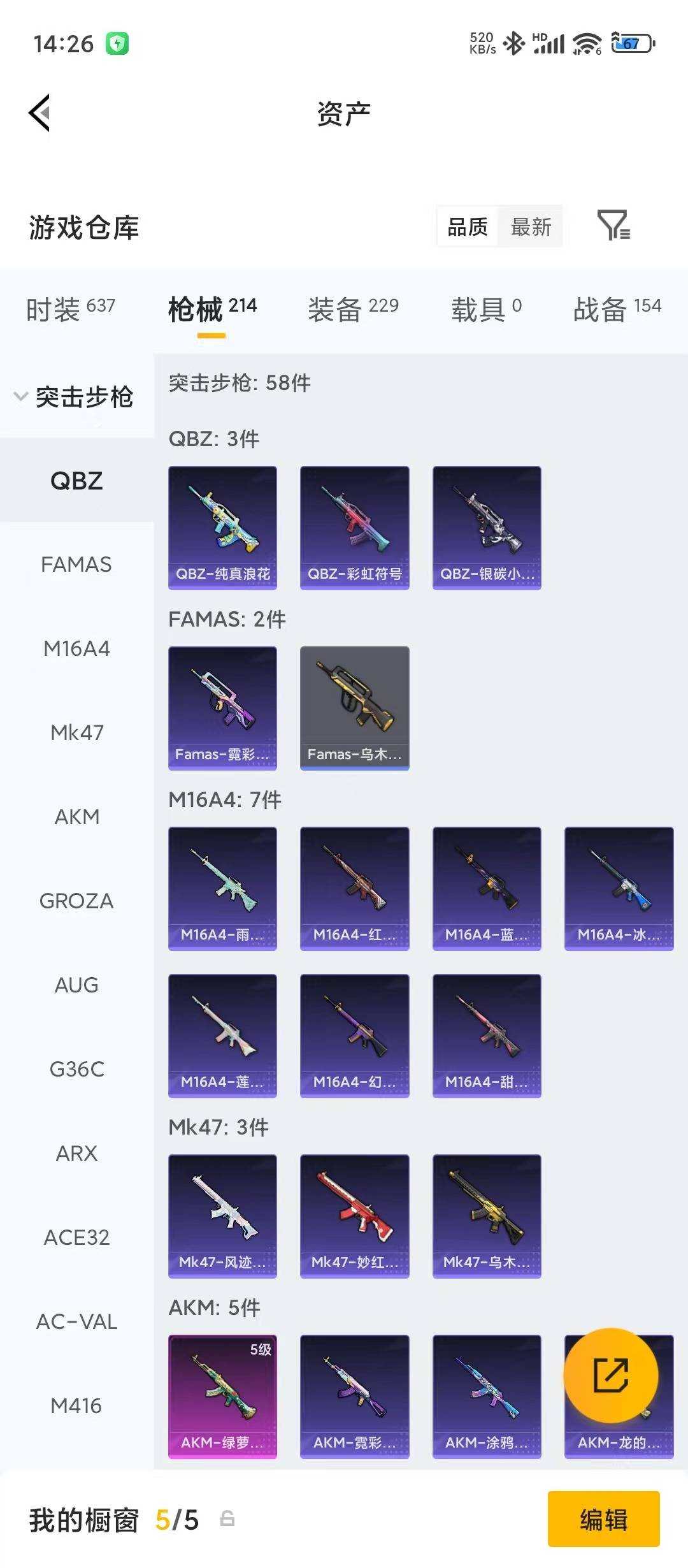View the Famas-乌木 skin tile
This screenshot has height=1568, width=688.
click(354, 708)
